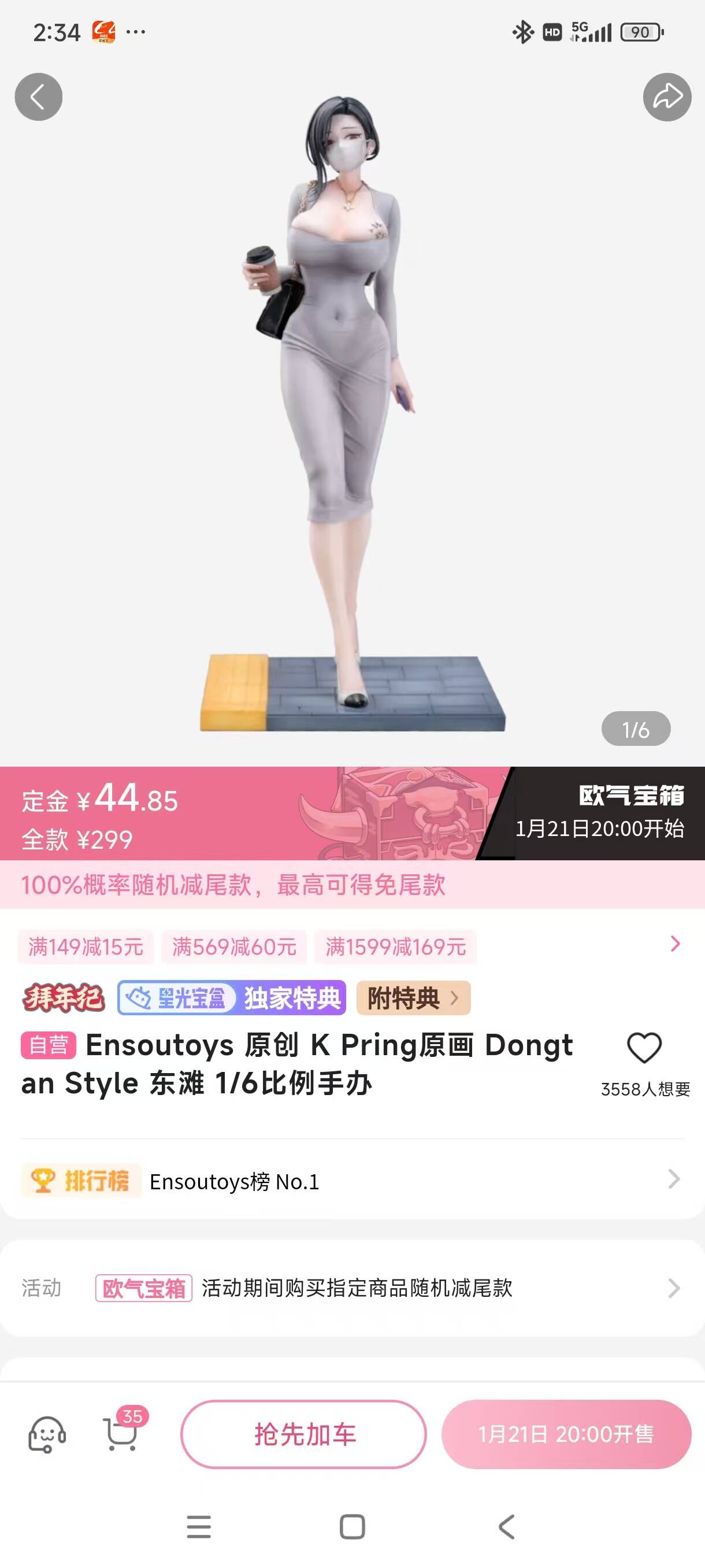Viewport: 705px width, 1568px height.
Task: Share this product page
Action: (667, 97)
